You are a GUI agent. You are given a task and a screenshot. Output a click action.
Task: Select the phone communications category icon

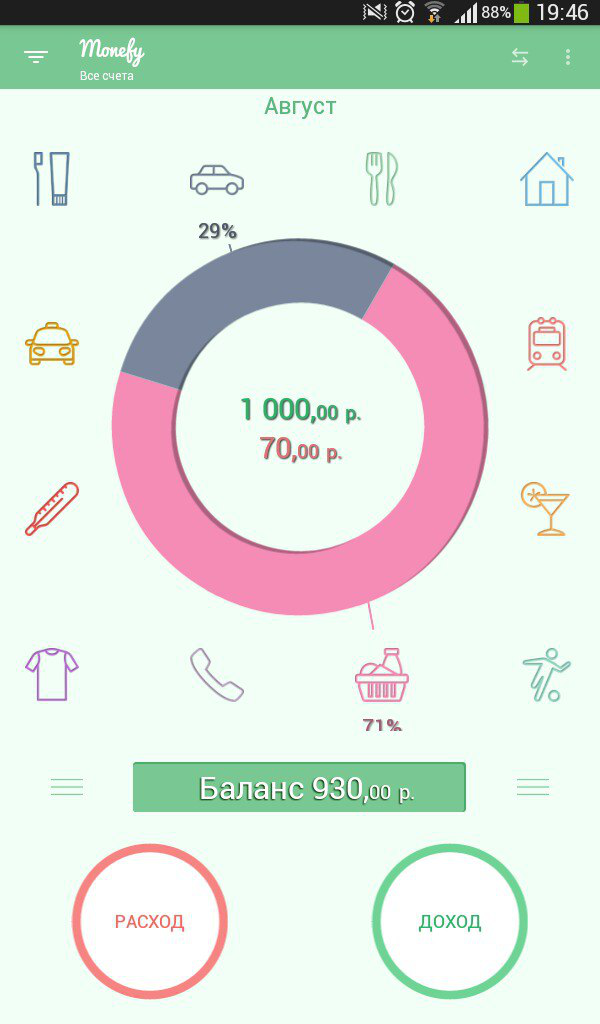pos(217,674)
